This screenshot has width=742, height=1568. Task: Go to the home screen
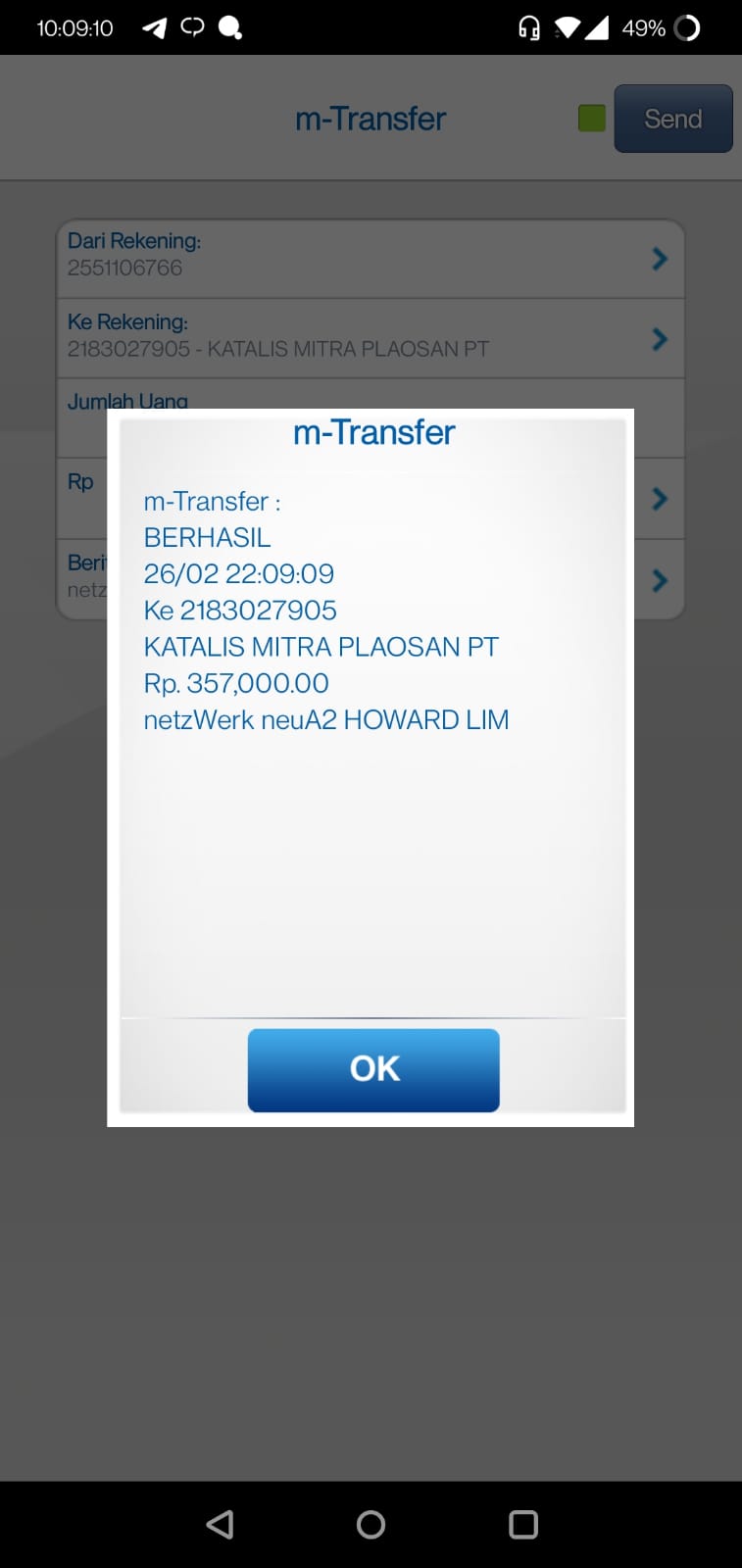click(371, 1524)
